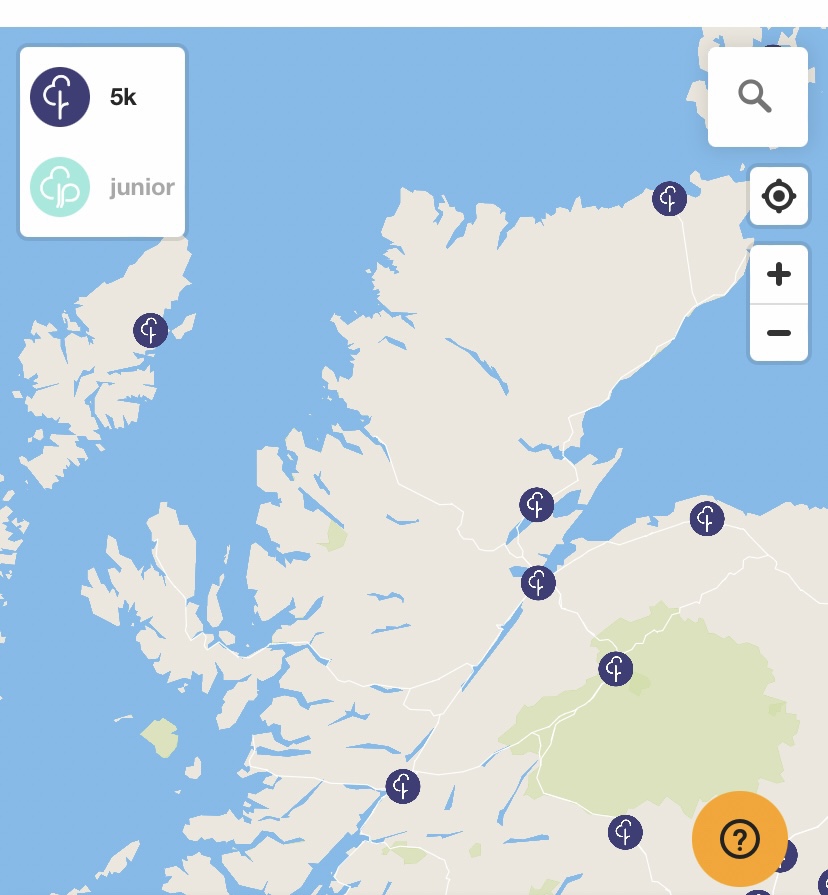Zoom in on the map
Screen dimensions: 828x895
point(779,274)
